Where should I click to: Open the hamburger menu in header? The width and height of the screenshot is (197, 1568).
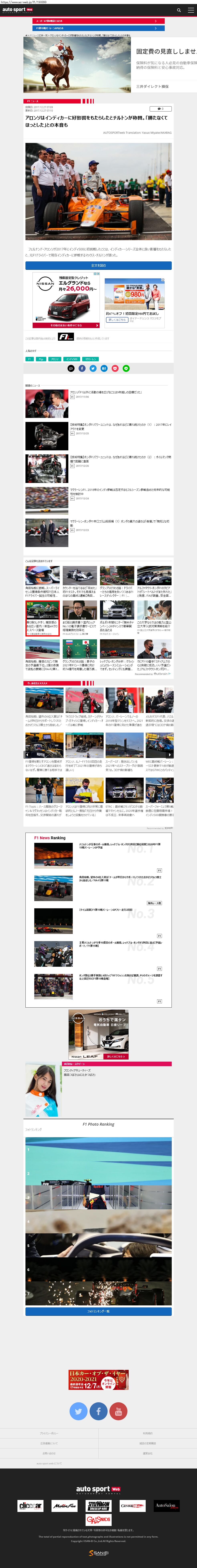(x=190, y=10)
